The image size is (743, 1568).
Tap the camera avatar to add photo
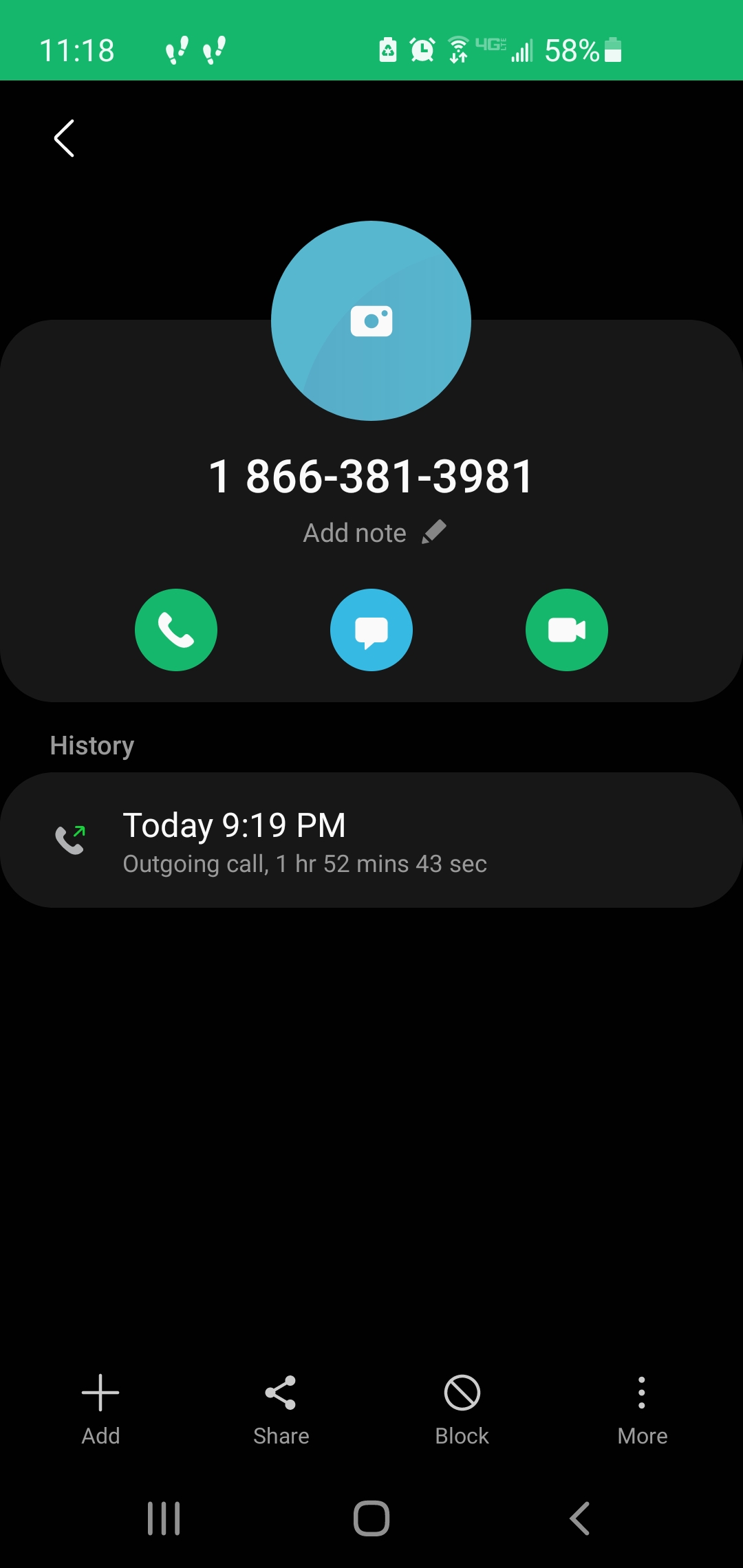click(371, 320)
